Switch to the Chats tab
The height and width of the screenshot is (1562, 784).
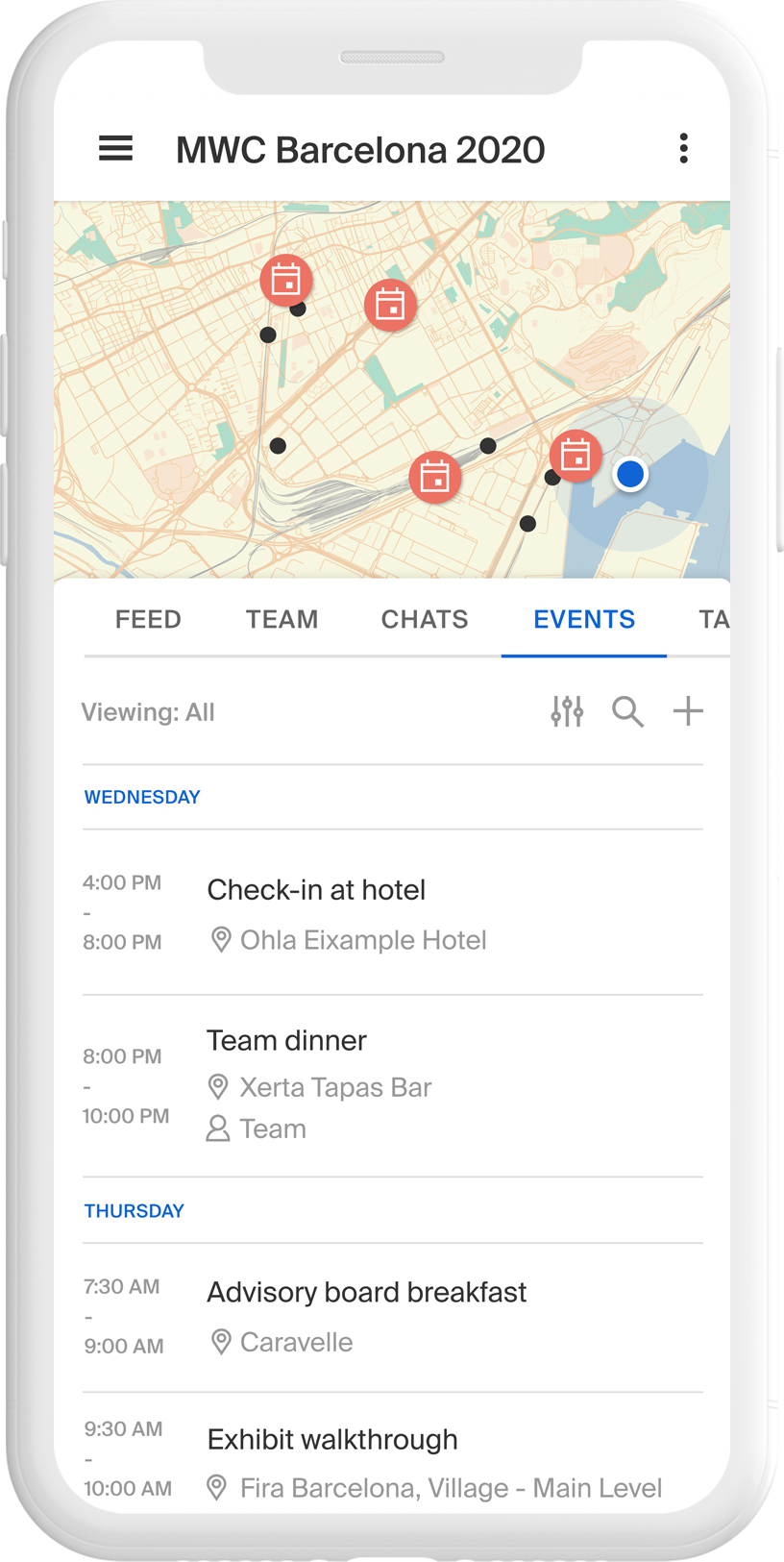pyautogui.click(x=425, y=619)
